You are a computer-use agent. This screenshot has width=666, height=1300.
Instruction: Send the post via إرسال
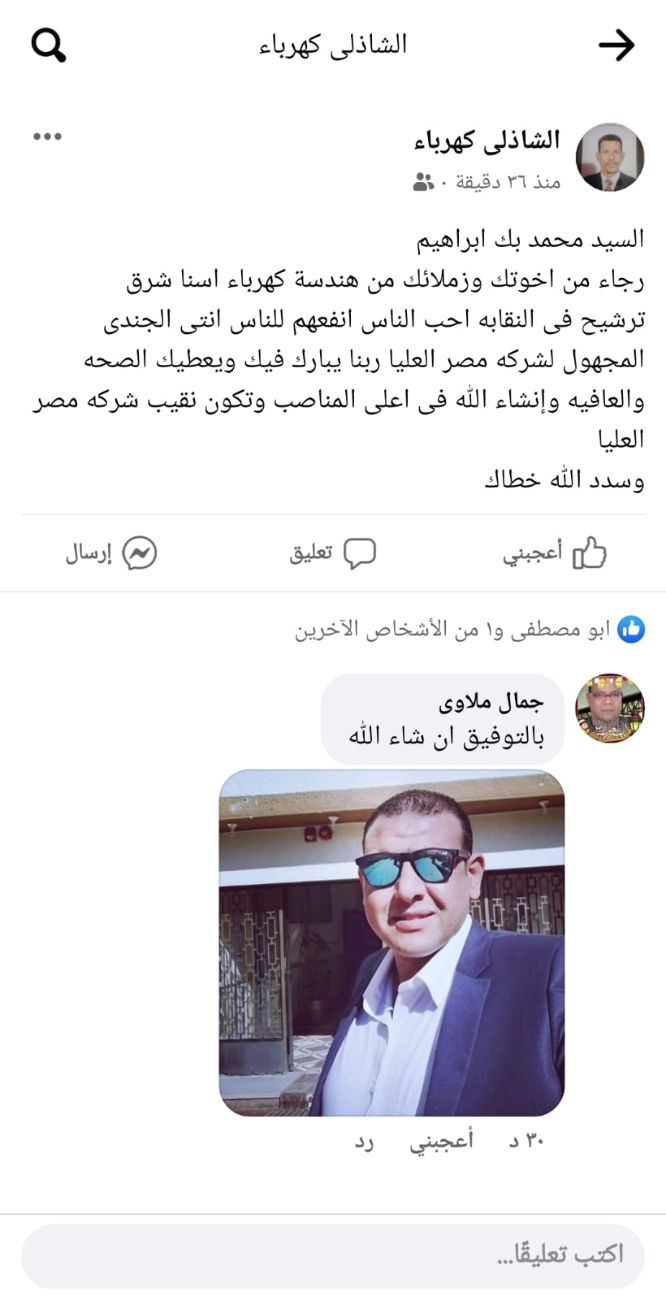pos(111,553)
